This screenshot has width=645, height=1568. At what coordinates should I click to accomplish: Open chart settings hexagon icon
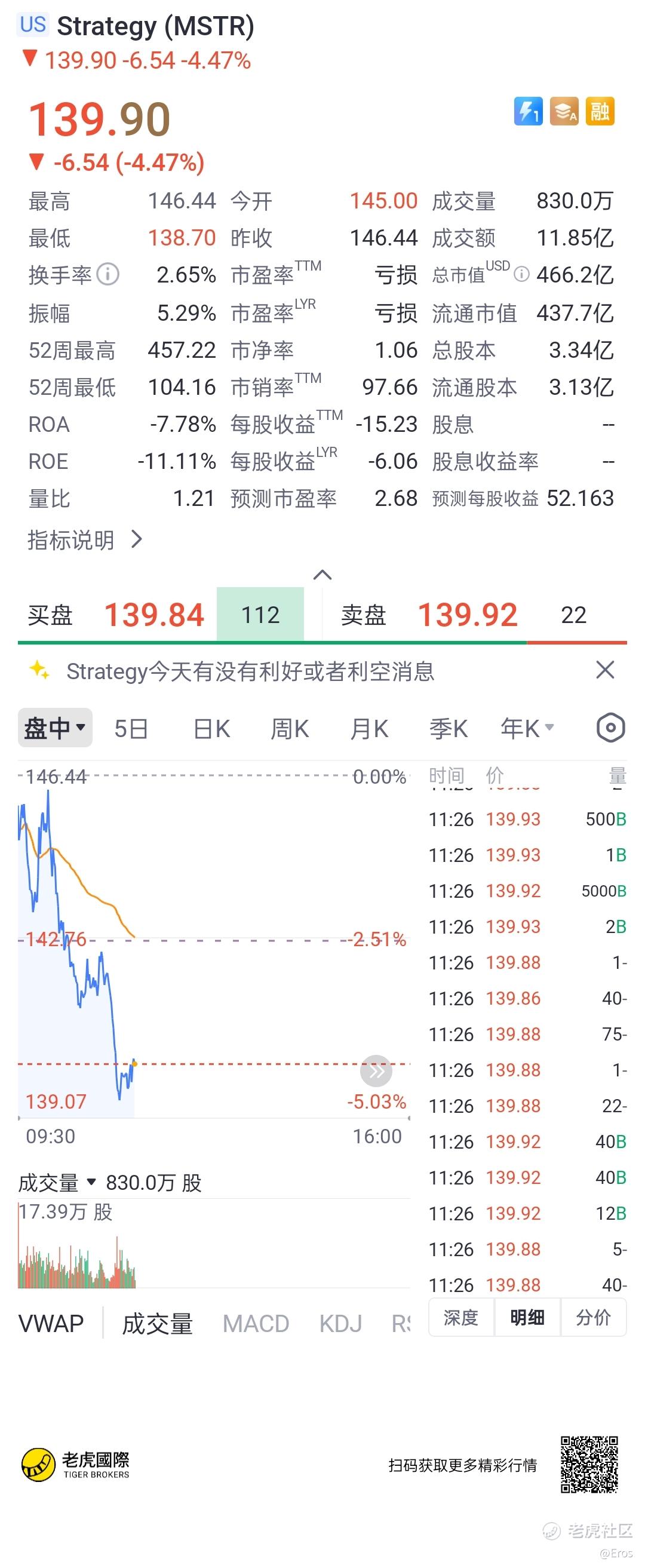[610, 728]
